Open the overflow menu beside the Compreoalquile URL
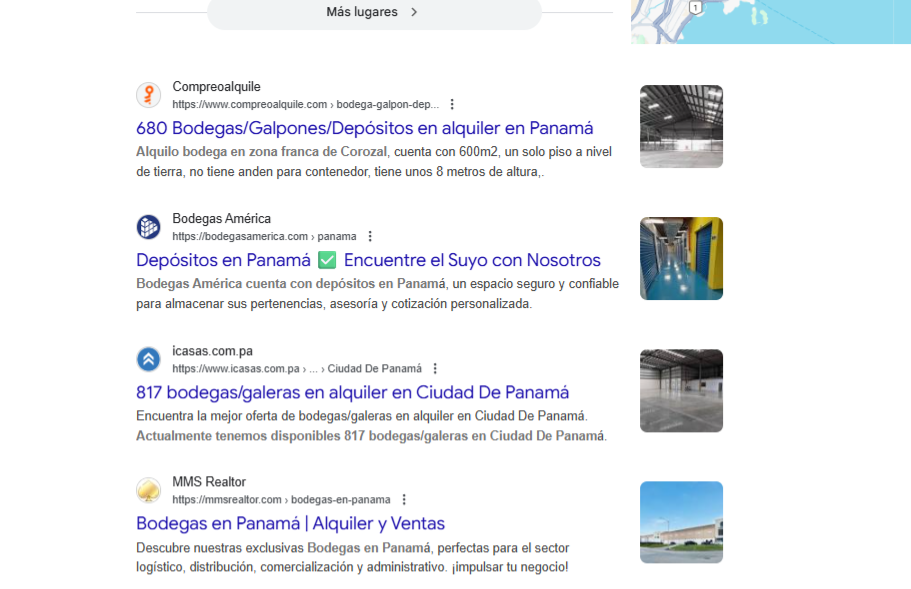This screenshot has height=589, width=911. [x=452, y=104]
